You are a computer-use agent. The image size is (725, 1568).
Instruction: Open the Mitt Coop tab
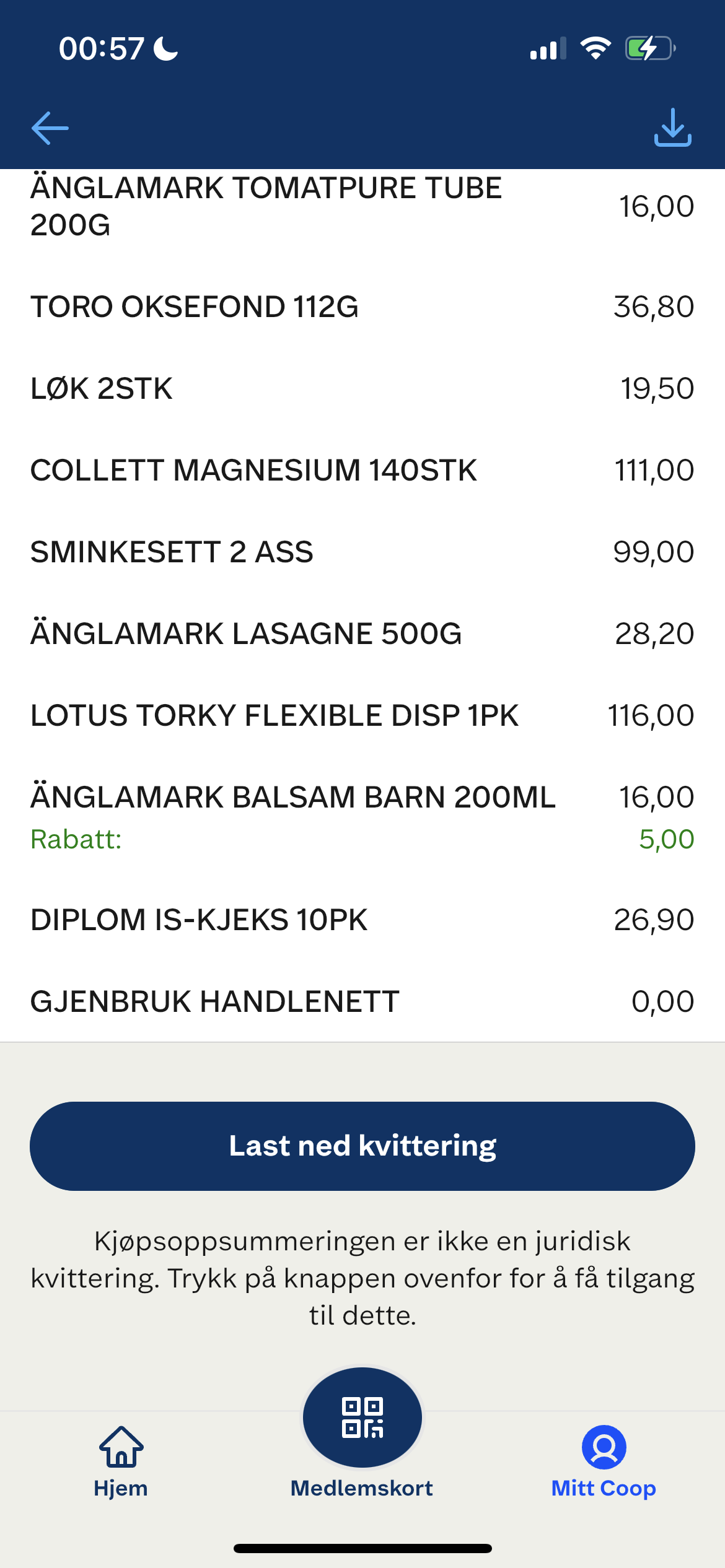[x=604, y=1462]
